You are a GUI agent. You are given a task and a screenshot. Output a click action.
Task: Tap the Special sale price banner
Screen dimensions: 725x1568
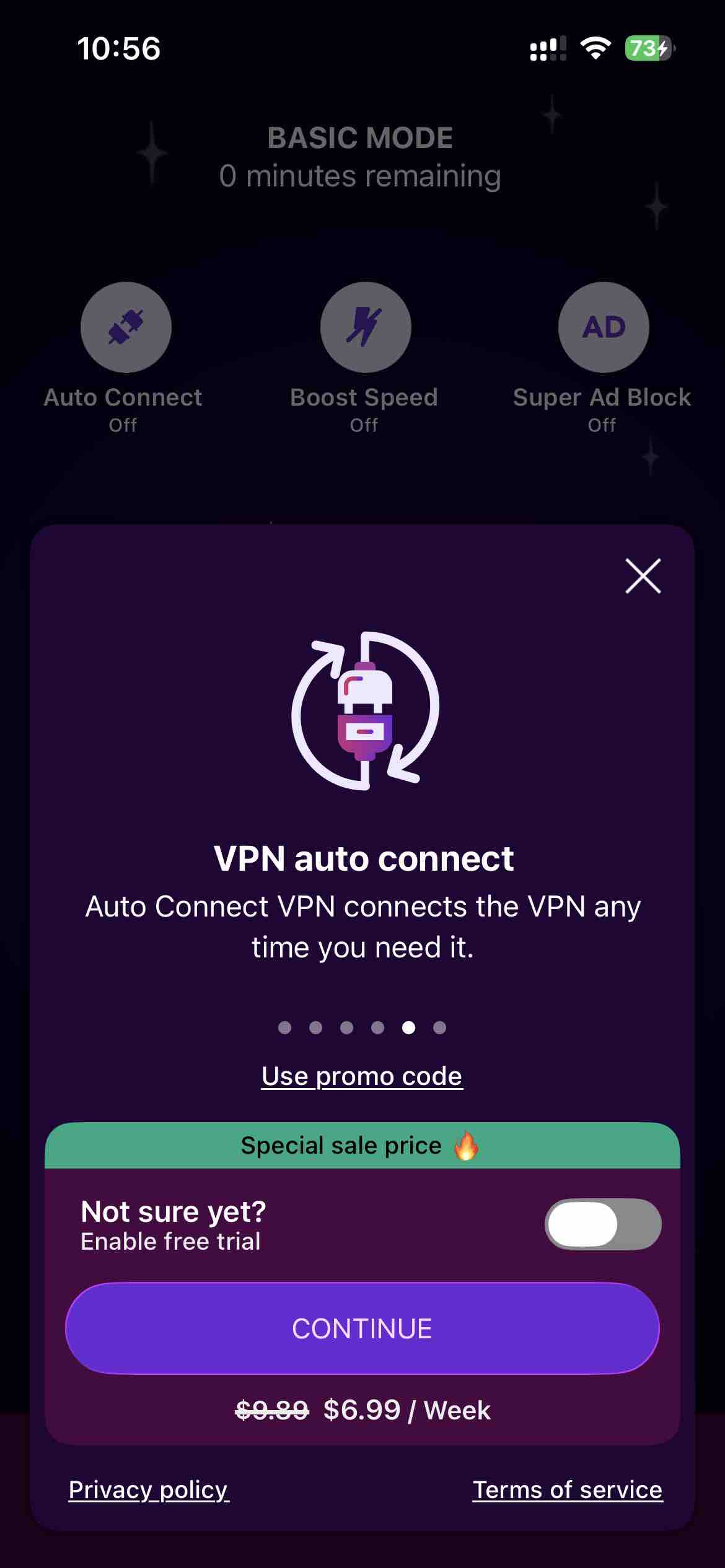click(362, 1145)
